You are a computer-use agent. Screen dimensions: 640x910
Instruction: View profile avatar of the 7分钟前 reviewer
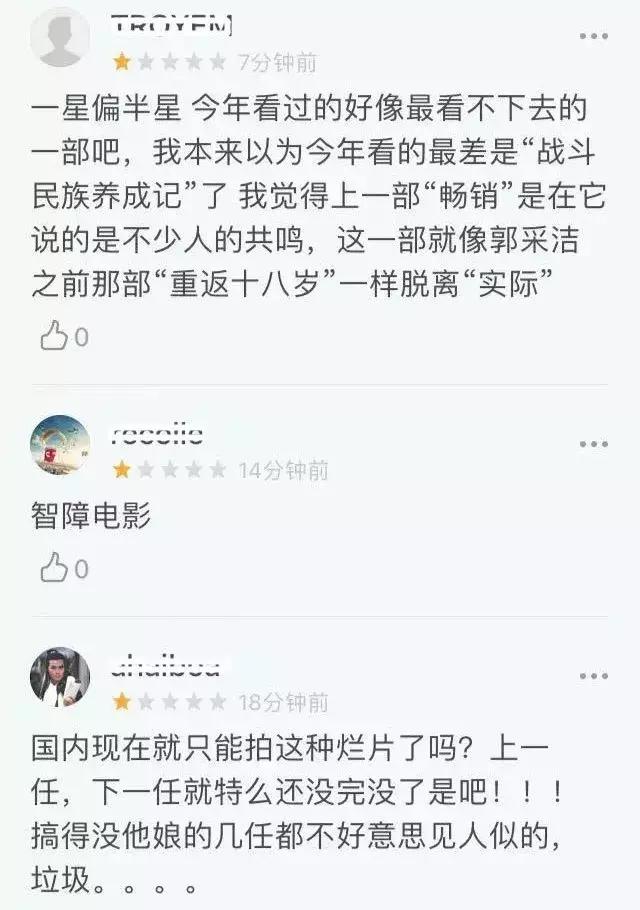pos(60,37)
